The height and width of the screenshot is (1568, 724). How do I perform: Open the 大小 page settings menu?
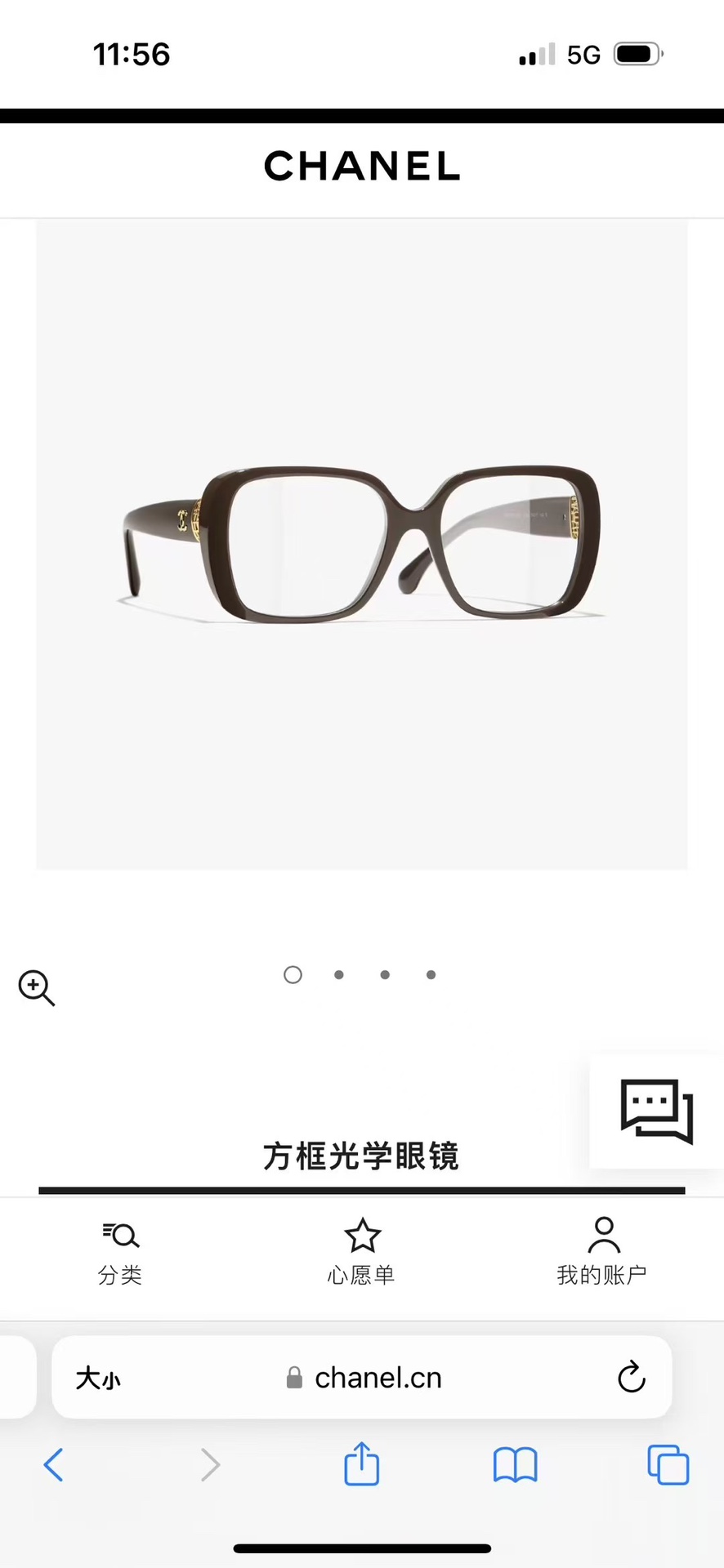98,1379
